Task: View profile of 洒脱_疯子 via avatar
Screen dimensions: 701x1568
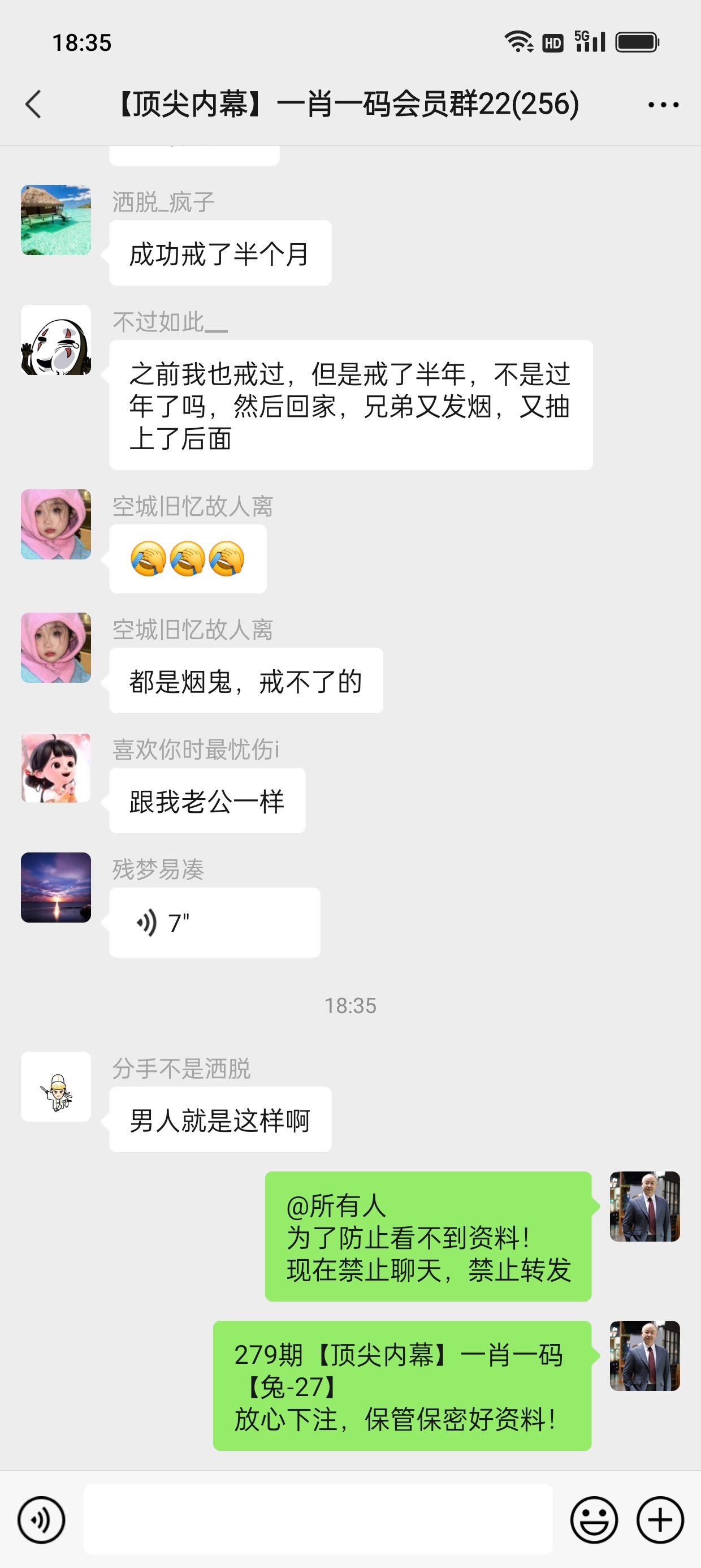Action: [56, 219]
